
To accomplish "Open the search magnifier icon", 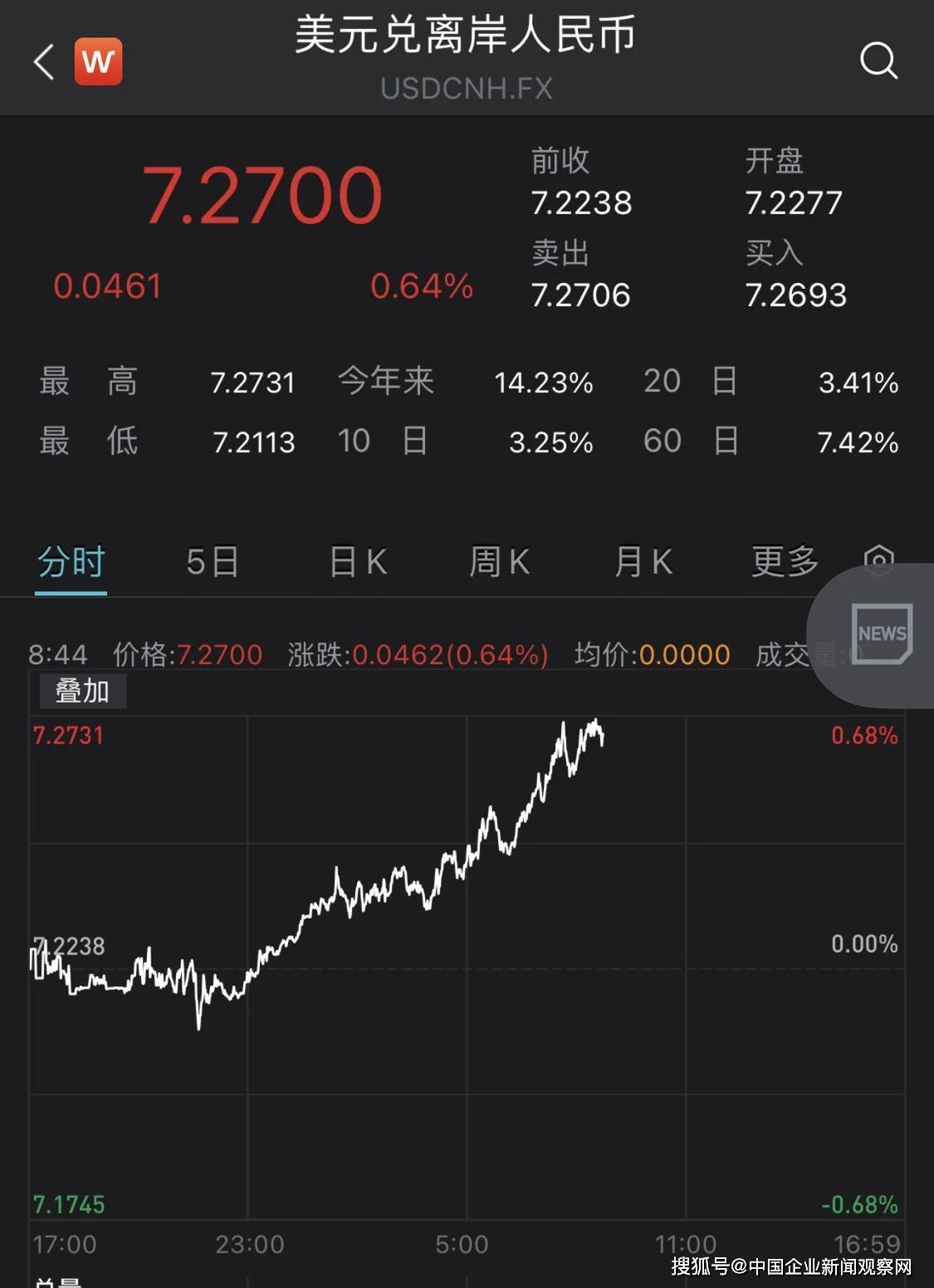I will pyautogui.click(x=878, y=61).
